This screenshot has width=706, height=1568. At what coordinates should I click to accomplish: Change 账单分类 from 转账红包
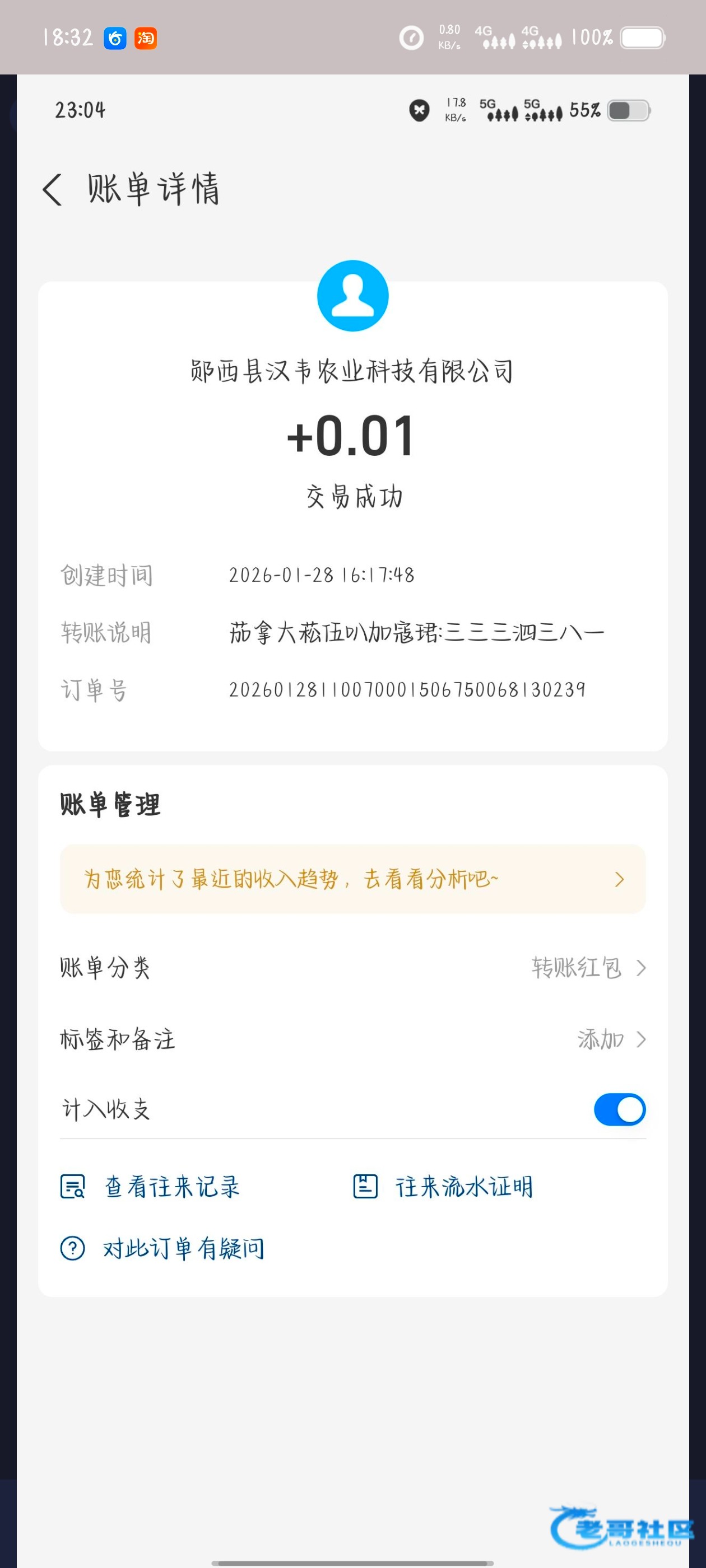point(587,968)
